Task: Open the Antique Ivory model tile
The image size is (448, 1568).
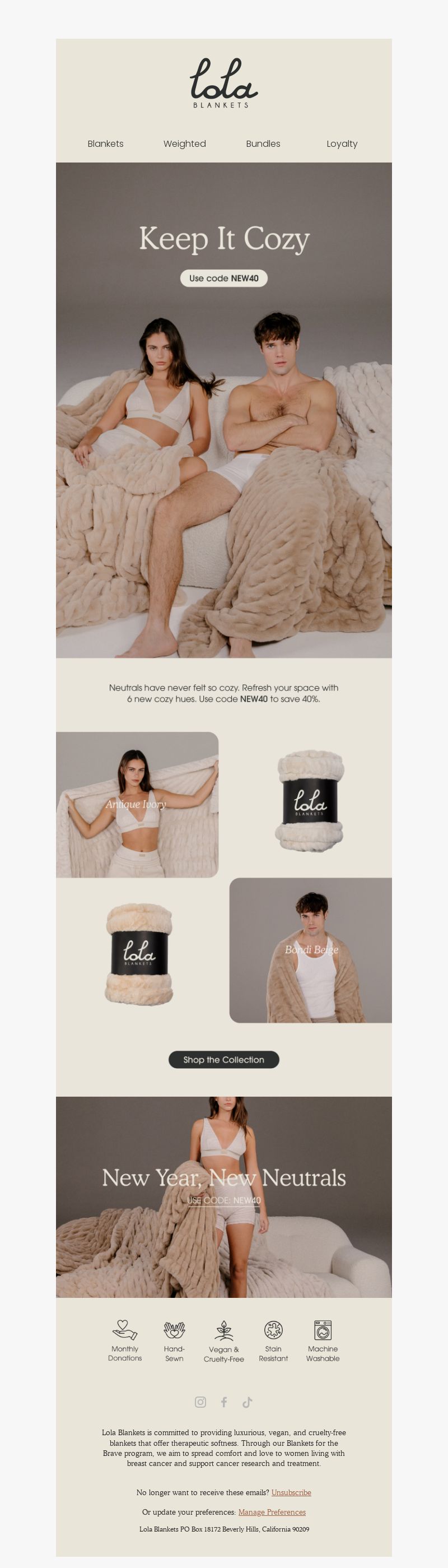Action: [137, 804]
